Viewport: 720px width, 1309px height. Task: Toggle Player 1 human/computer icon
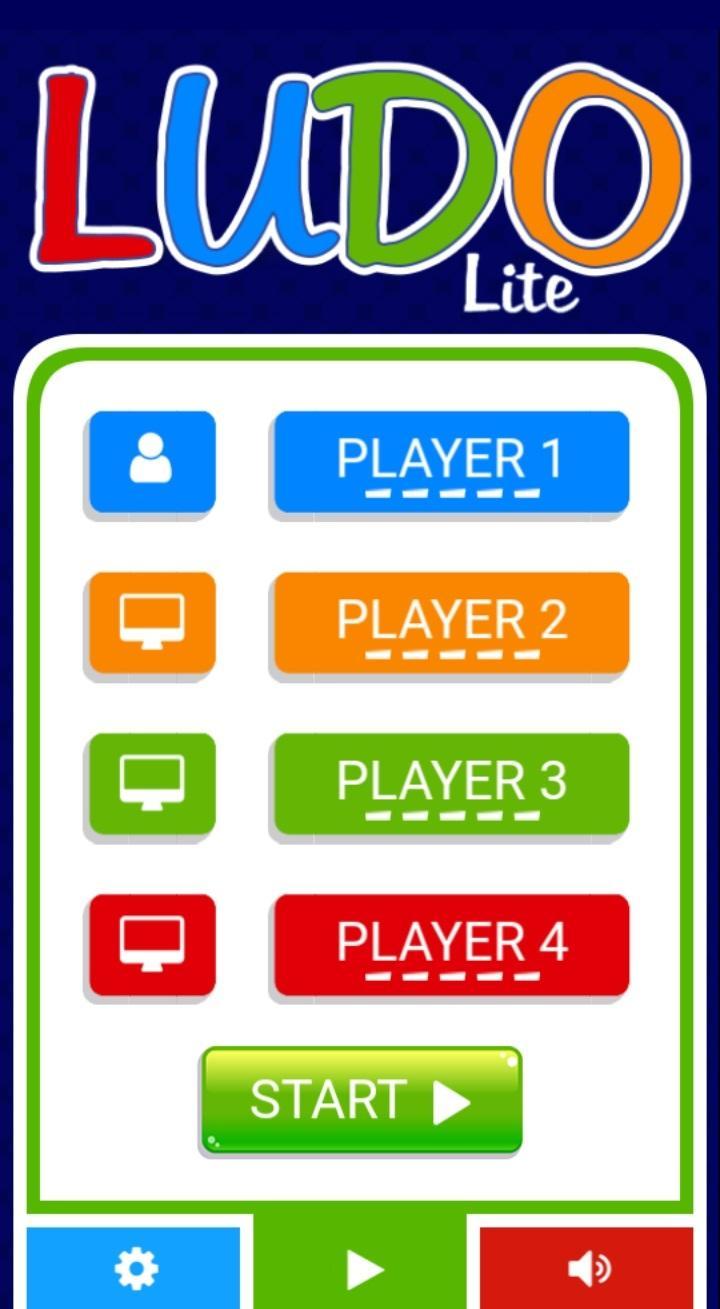pyautogui.click(x=152, y=461)
